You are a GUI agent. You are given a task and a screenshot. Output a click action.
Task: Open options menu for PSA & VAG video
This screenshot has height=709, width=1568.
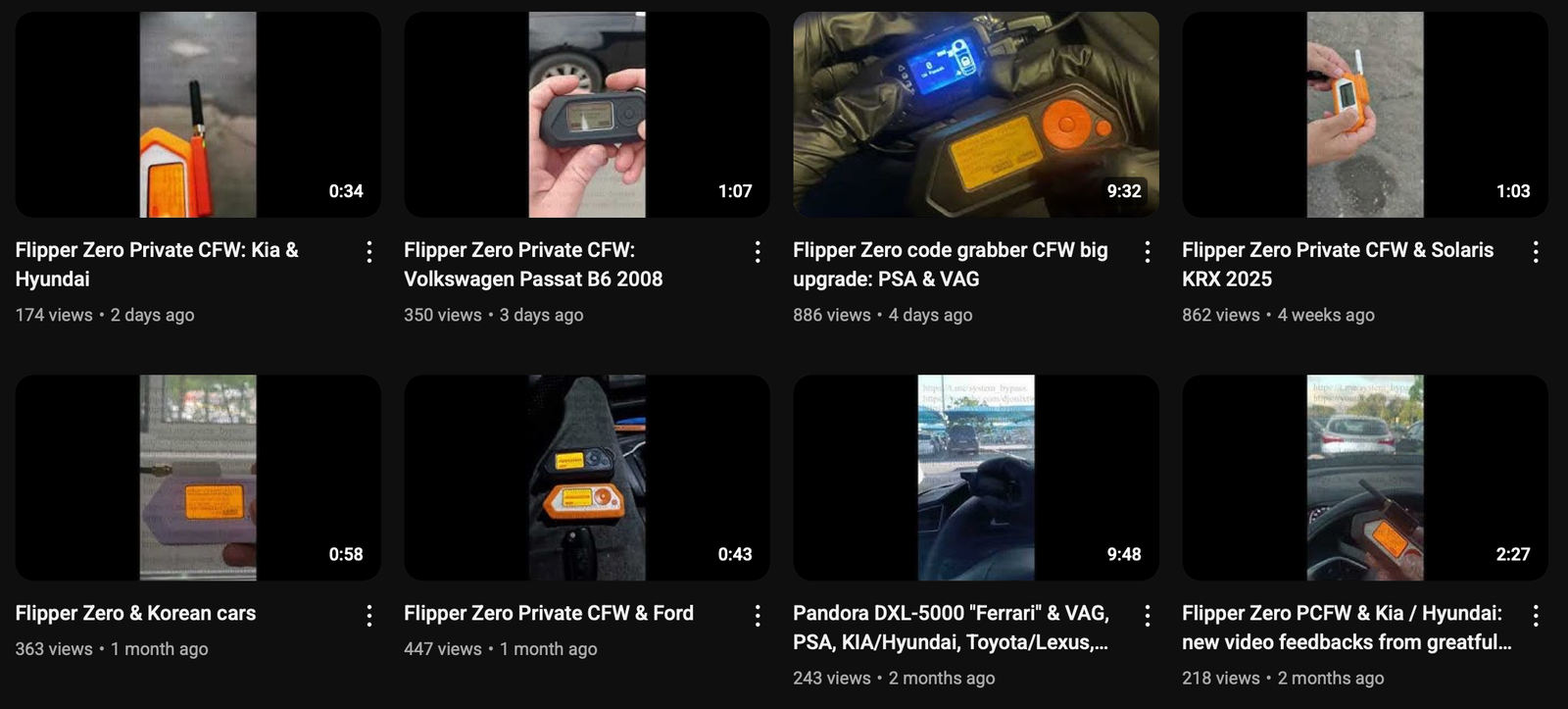tap(1147, 252)
